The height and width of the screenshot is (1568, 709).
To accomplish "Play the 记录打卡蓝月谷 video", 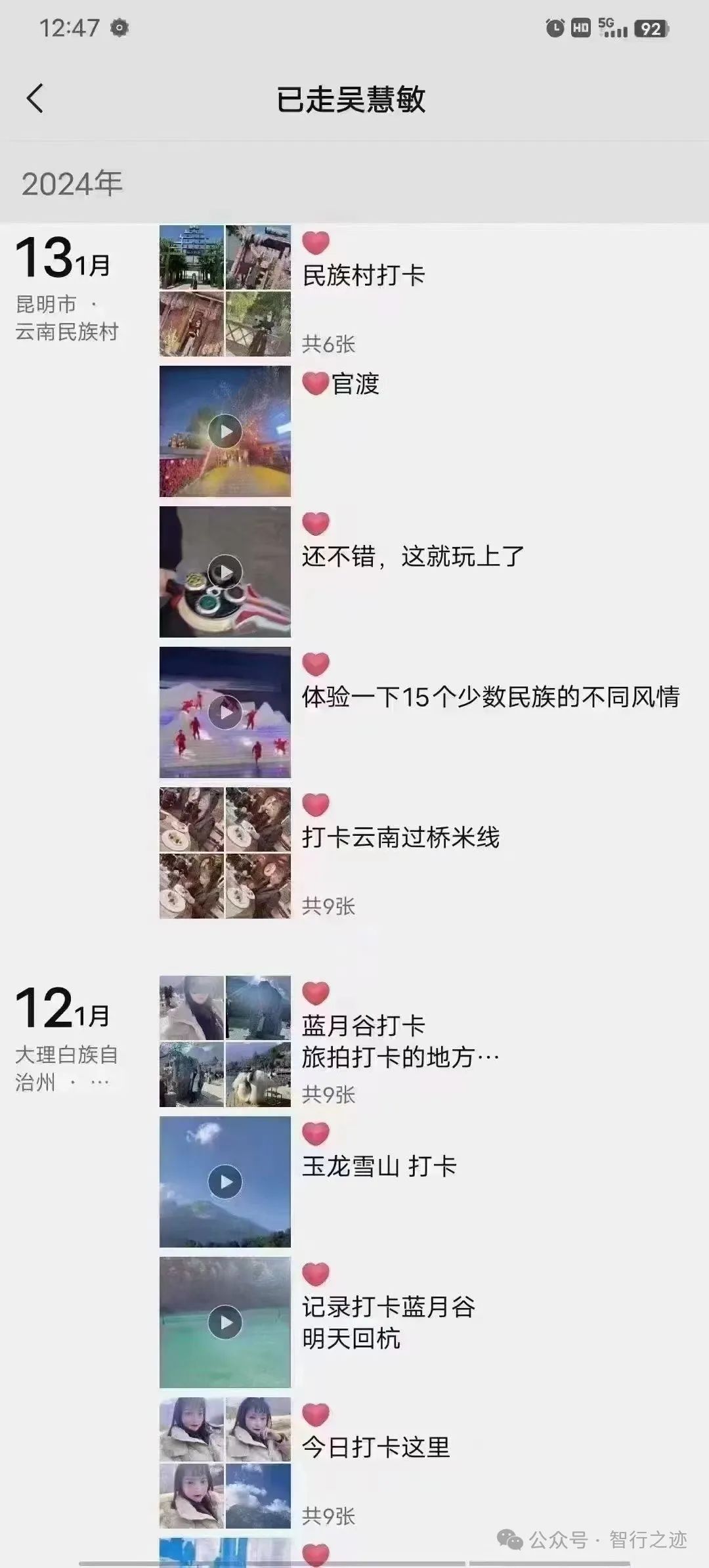I will click(x=225, y=1322).
